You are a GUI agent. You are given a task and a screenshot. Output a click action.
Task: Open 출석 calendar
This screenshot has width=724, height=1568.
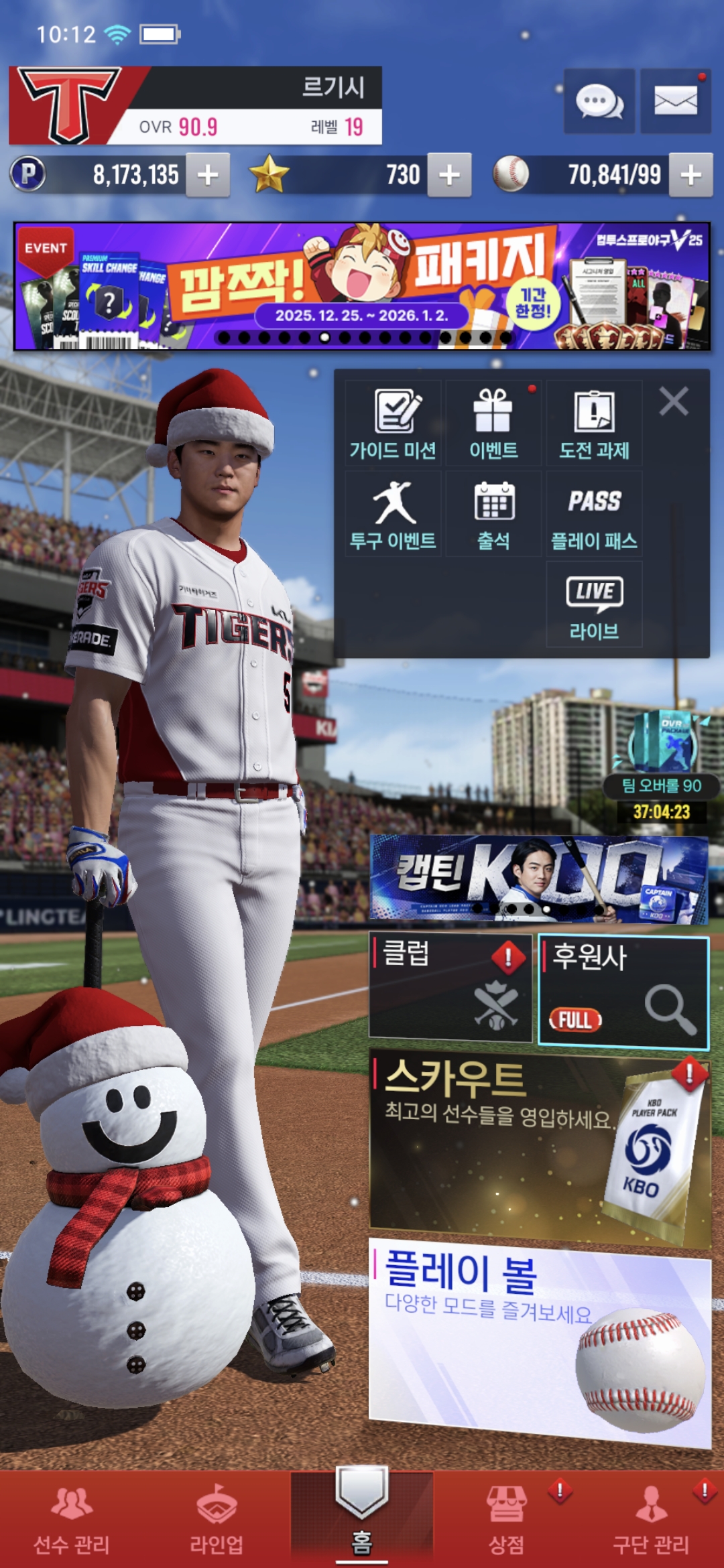point(493,515)
